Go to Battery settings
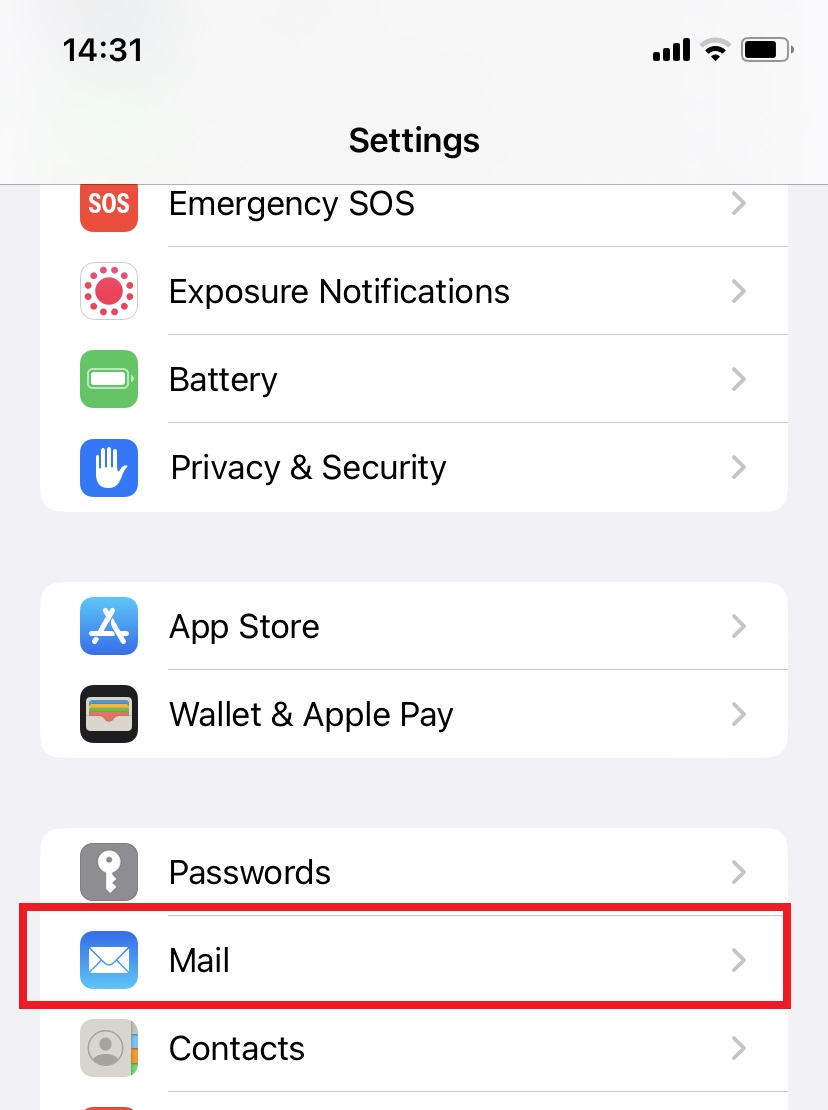828x1110 pixels. point(413,380)
